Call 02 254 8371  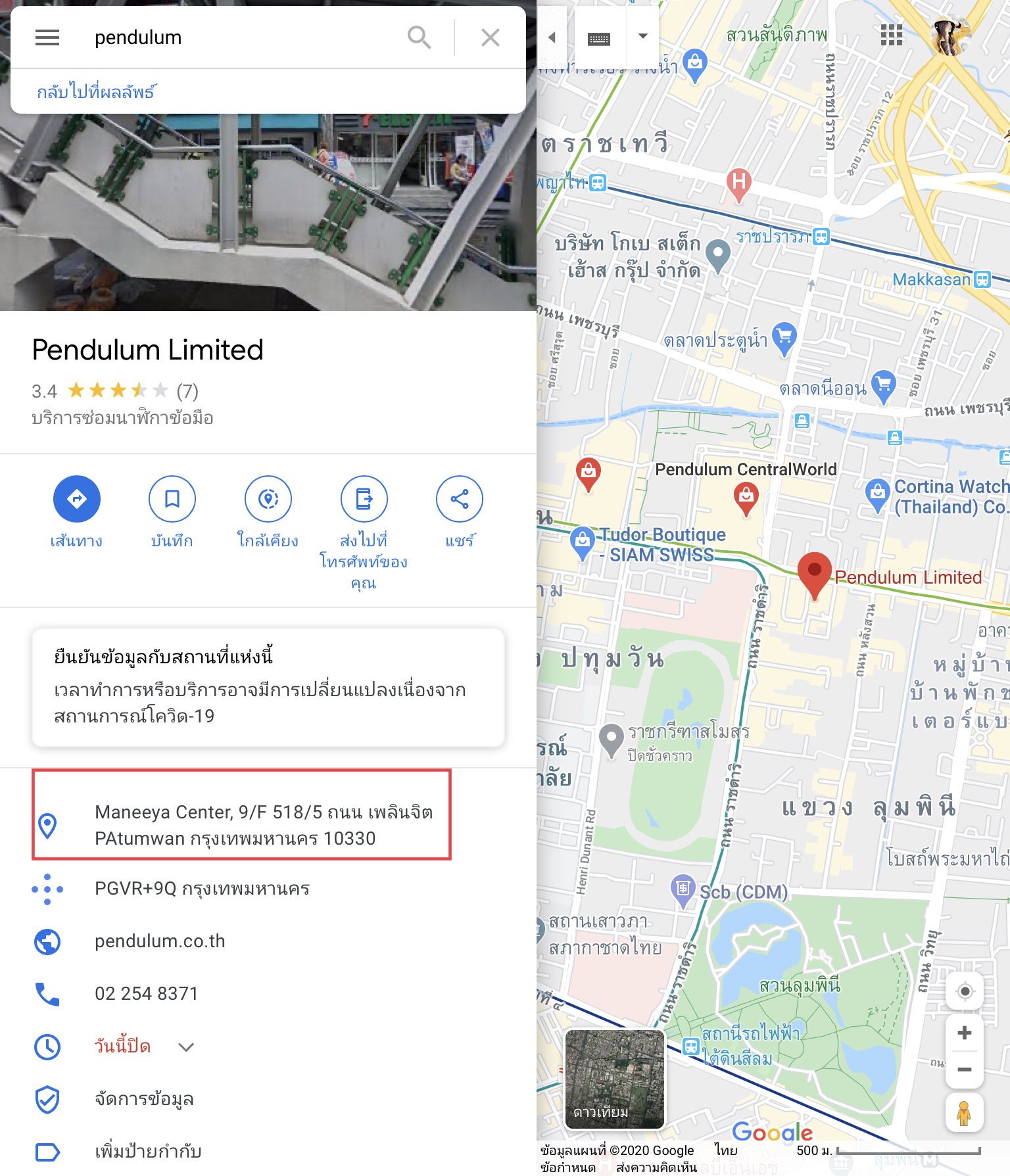coord(146,993)
